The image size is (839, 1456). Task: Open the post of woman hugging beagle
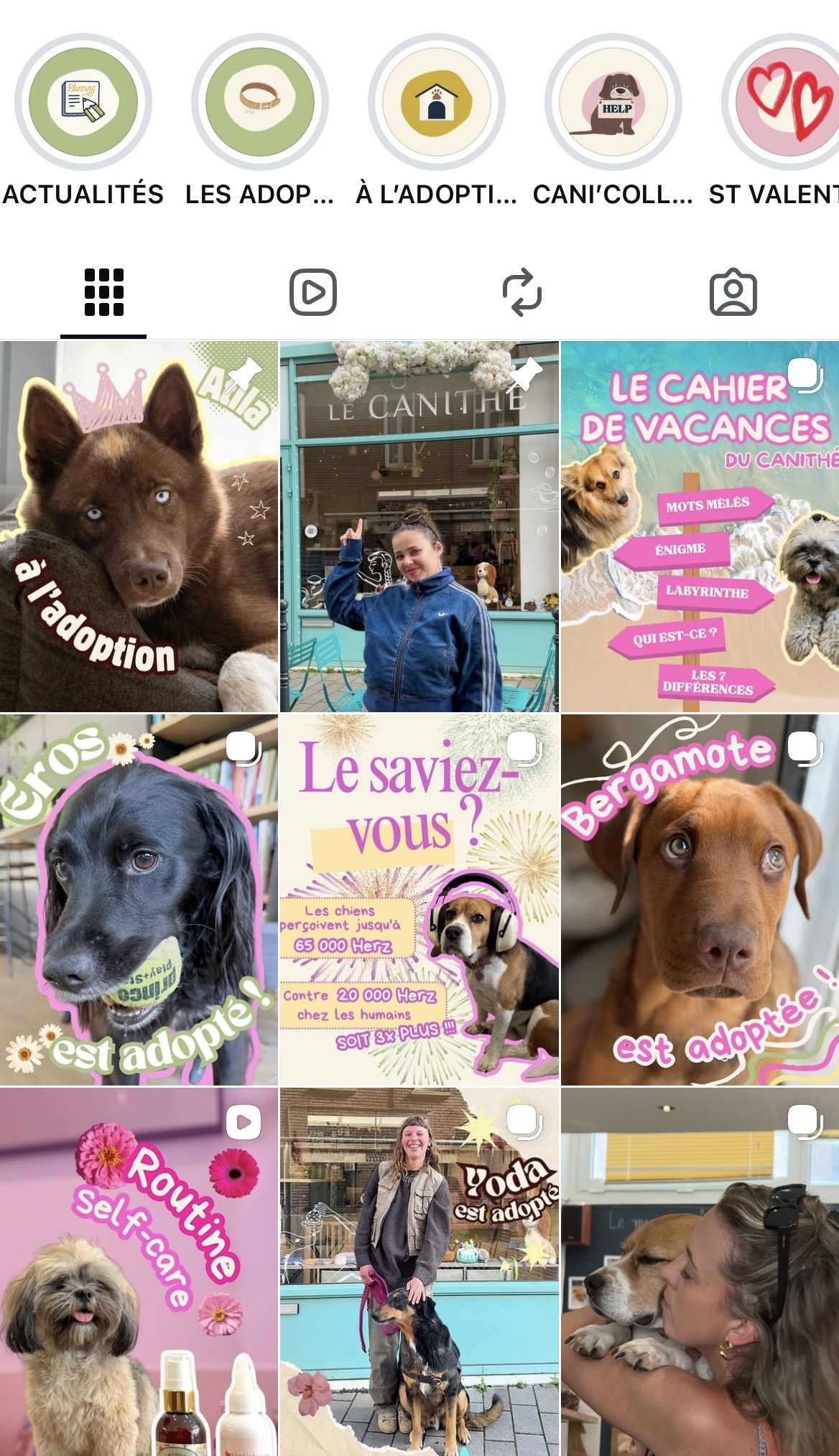point(700,1271)
